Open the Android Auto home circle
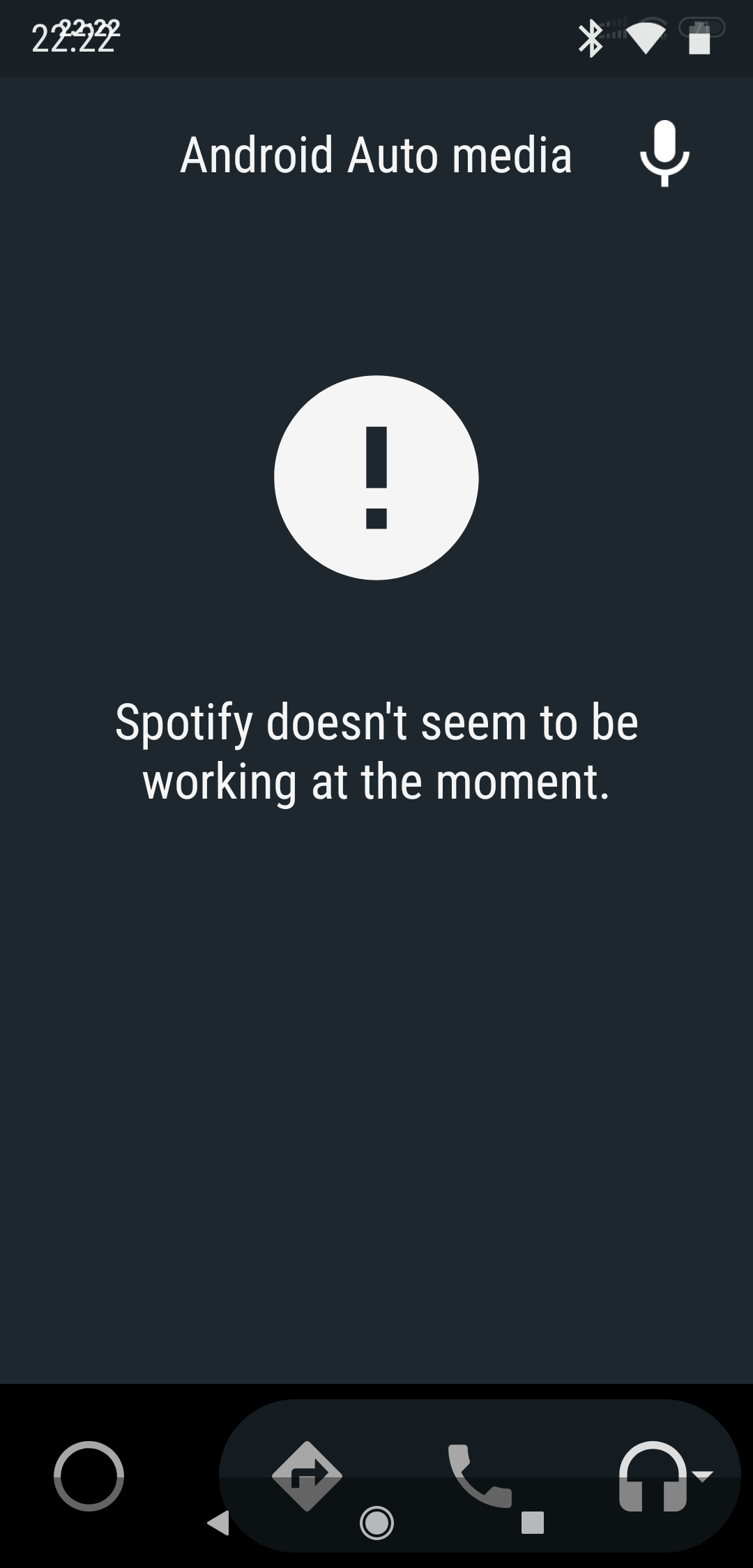Image resolution: width=753 pixels, height=1568 pixels. tap(89, 1475)
